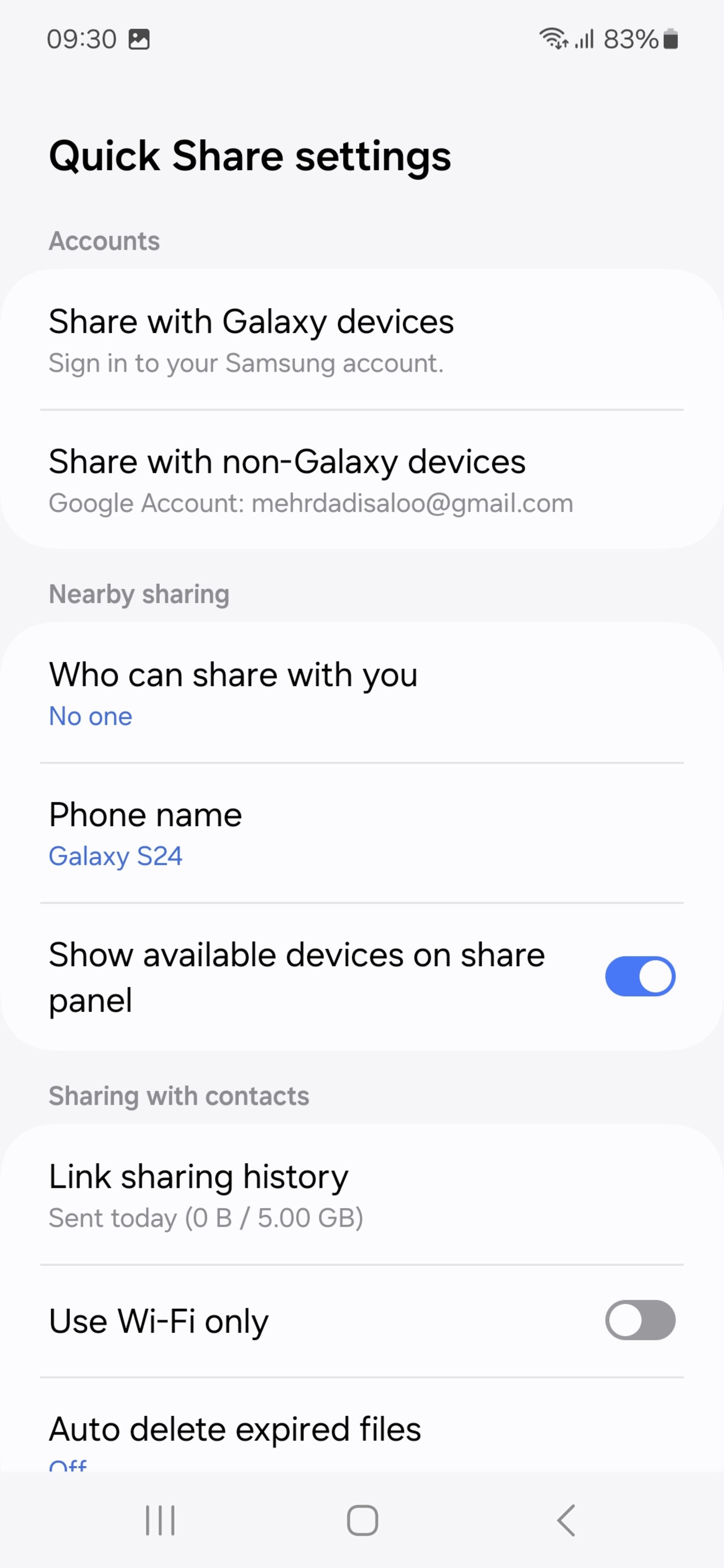The height and width of the screenshot is (1568, 724).
Task: Edit the Phone name setting
Action: click(362, 833)
